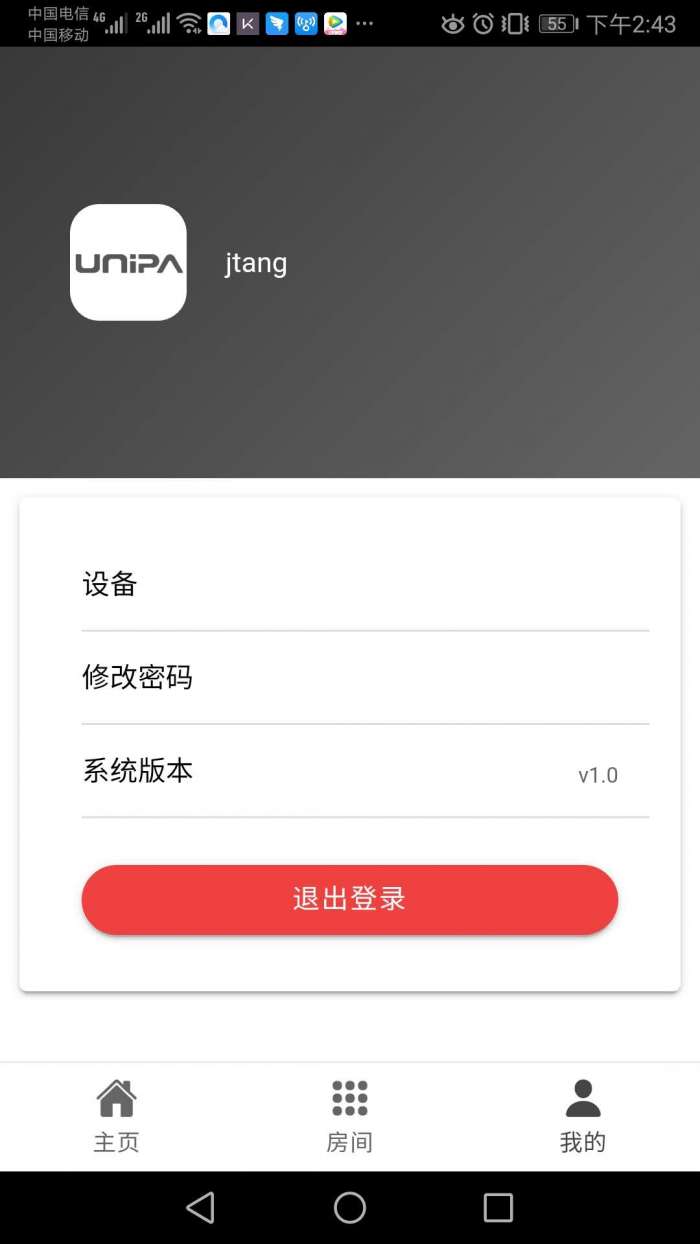The height and width of the screenshot is (1244, 700).
Task: Select the 我的 profile tab
Action: click(583, 1116)
